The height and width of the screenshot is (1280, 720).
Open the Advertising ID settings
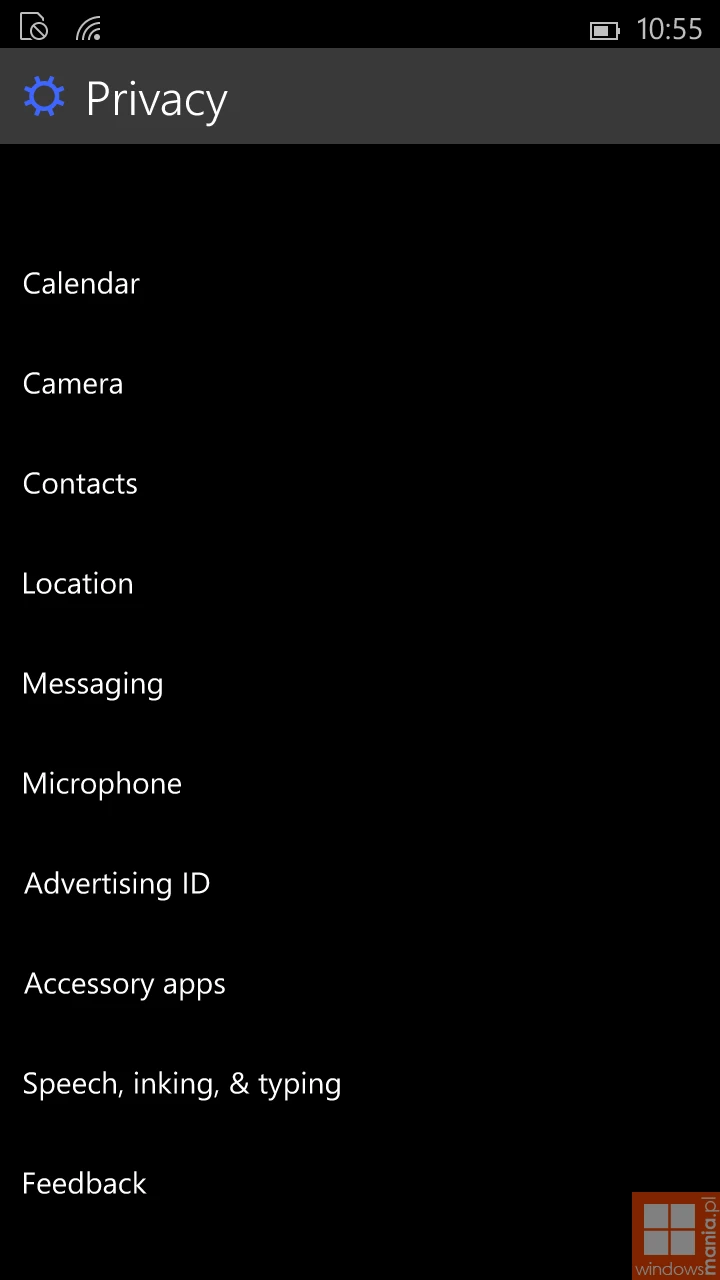(117, 884)
